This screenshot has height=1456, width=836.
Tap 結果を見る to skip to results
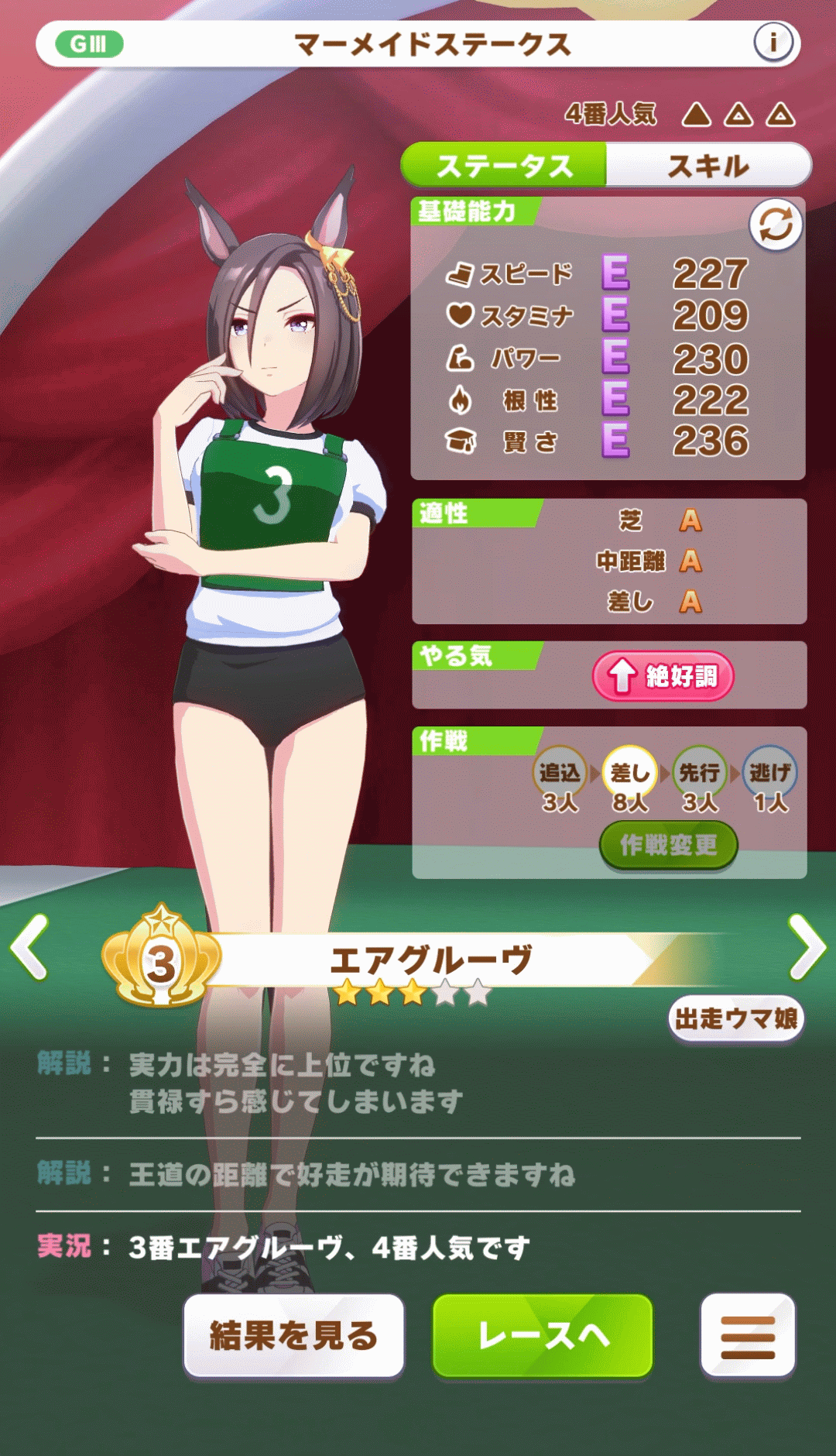click(x=294, y=1336)
